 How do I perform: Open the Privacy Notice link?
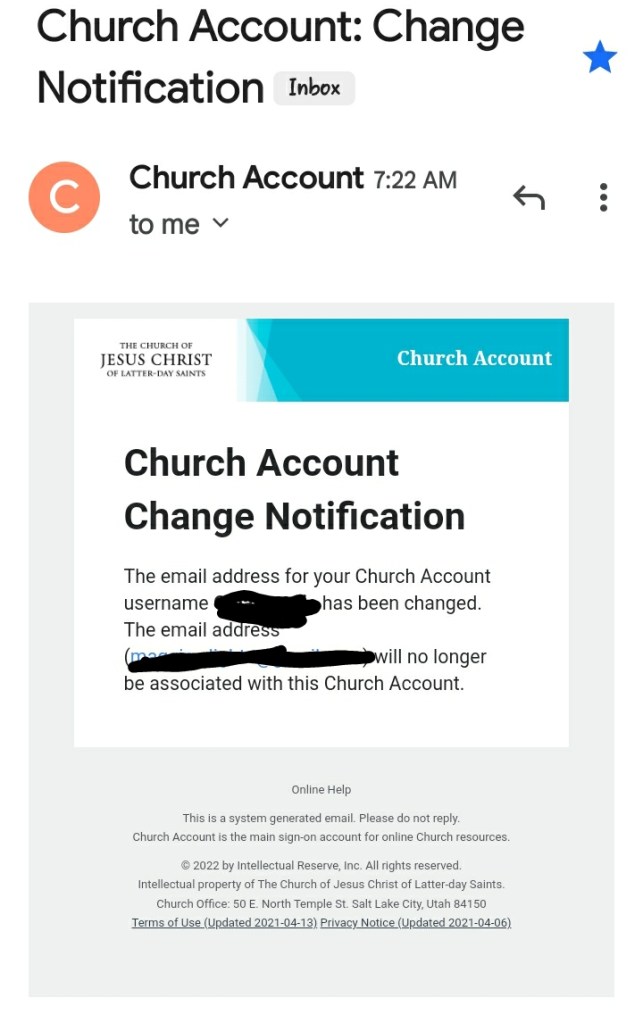click(x=415, y=922)
